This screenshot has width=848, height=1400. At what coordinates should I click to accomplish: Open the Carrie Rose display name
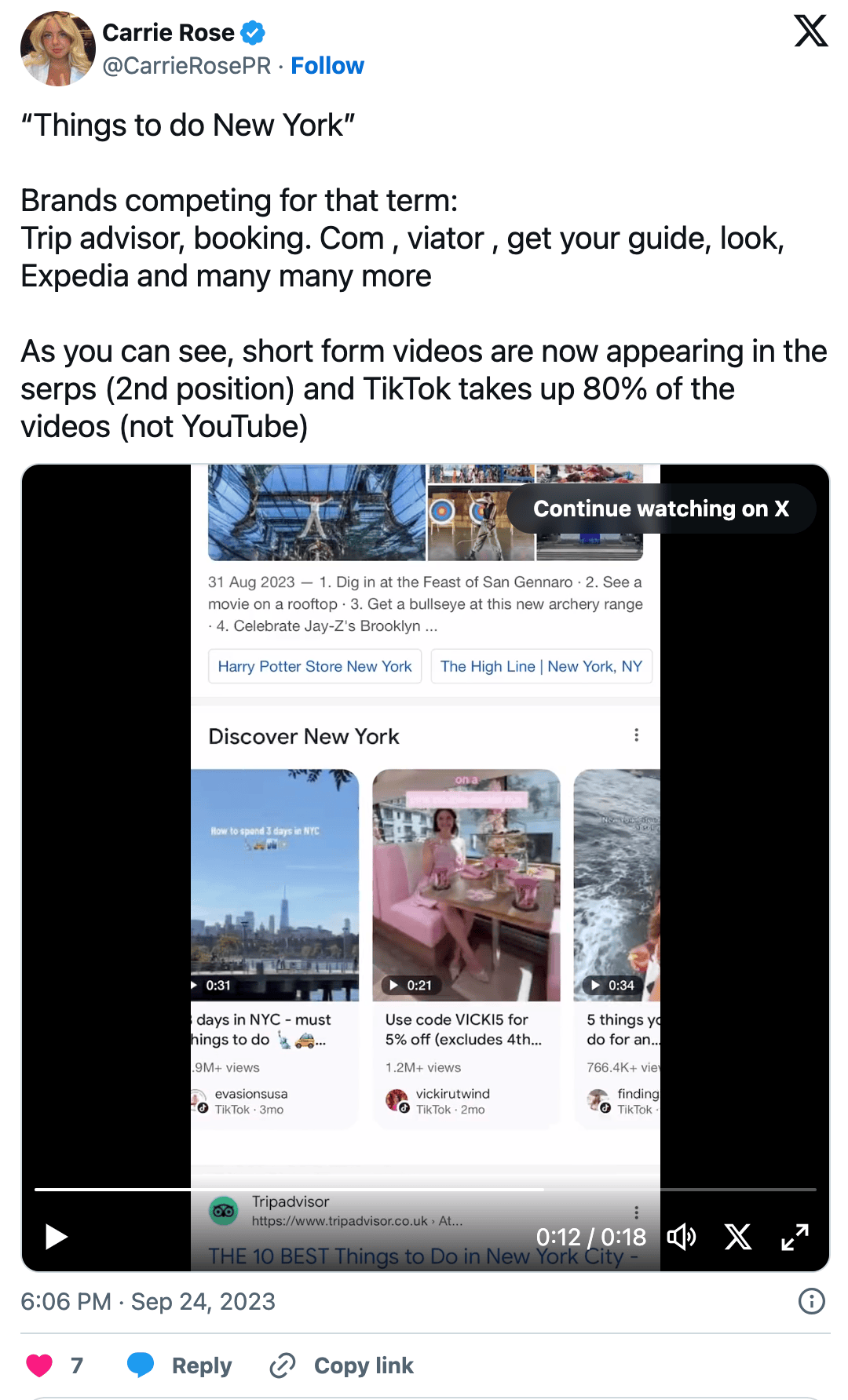(x=169, y=32)
